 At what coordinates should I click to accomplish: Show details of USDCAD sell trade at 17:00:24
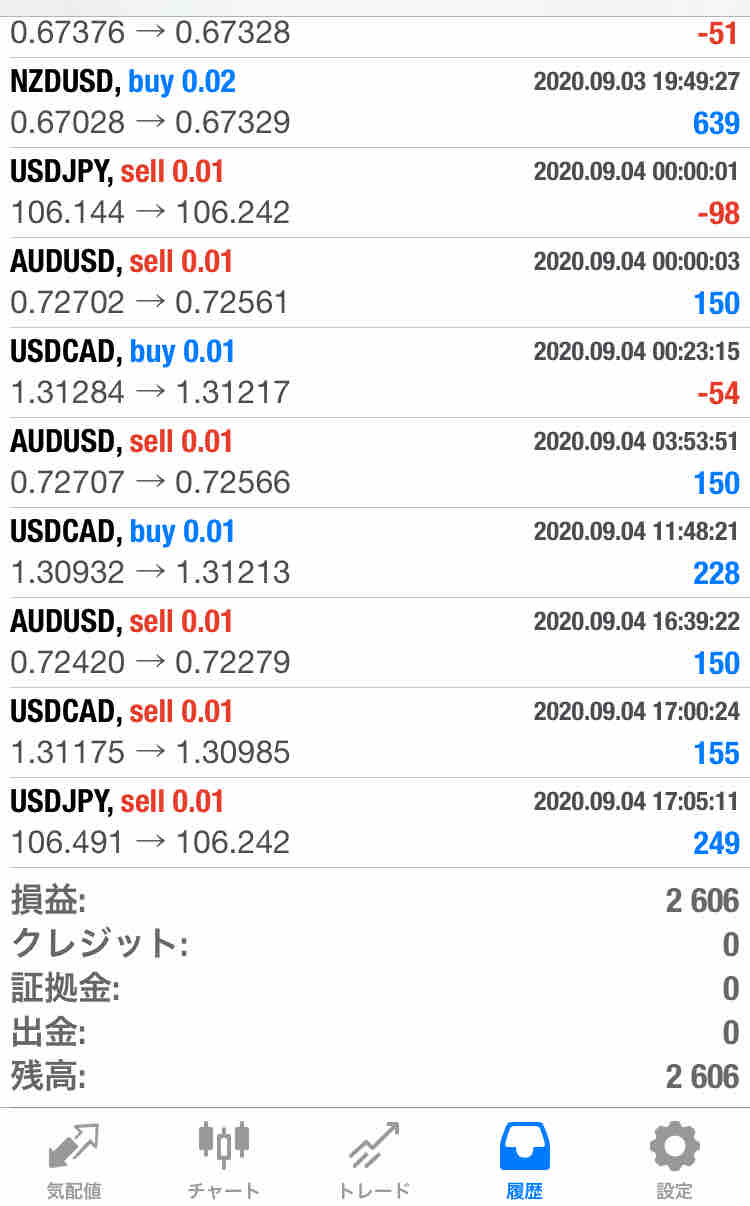point(375,733)
